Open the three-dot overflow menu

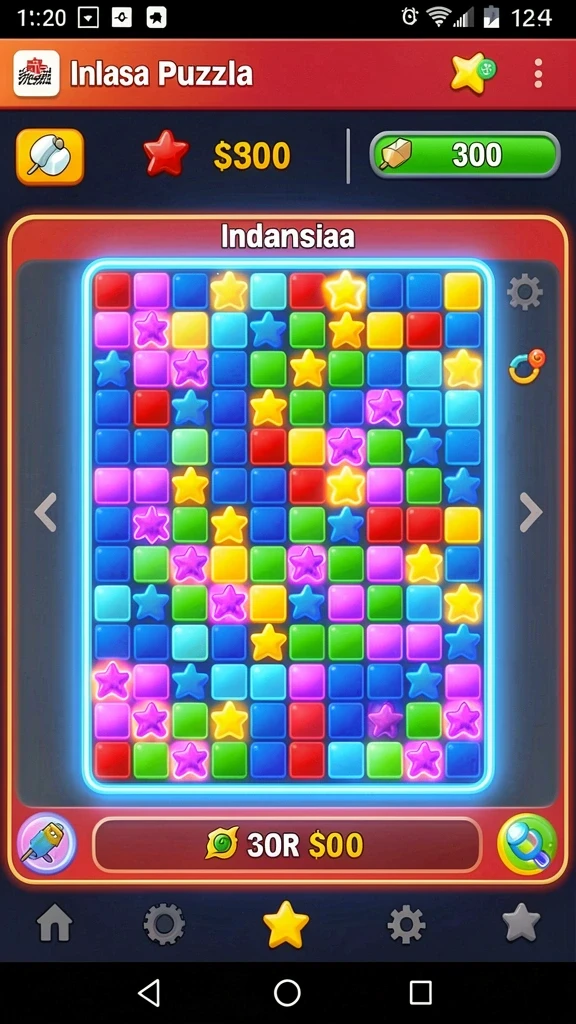537,73
